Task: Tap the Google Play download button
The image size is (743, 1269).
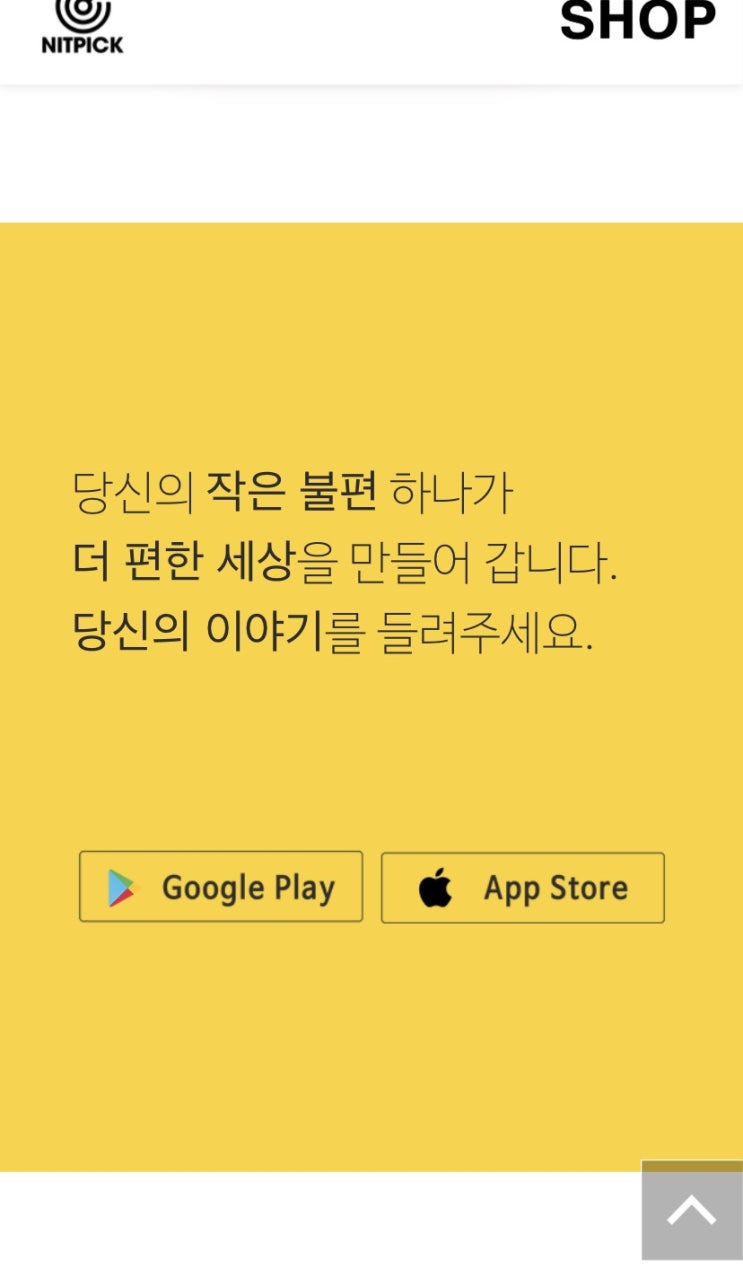Action: pyautogui.click(x=221, y=887)
